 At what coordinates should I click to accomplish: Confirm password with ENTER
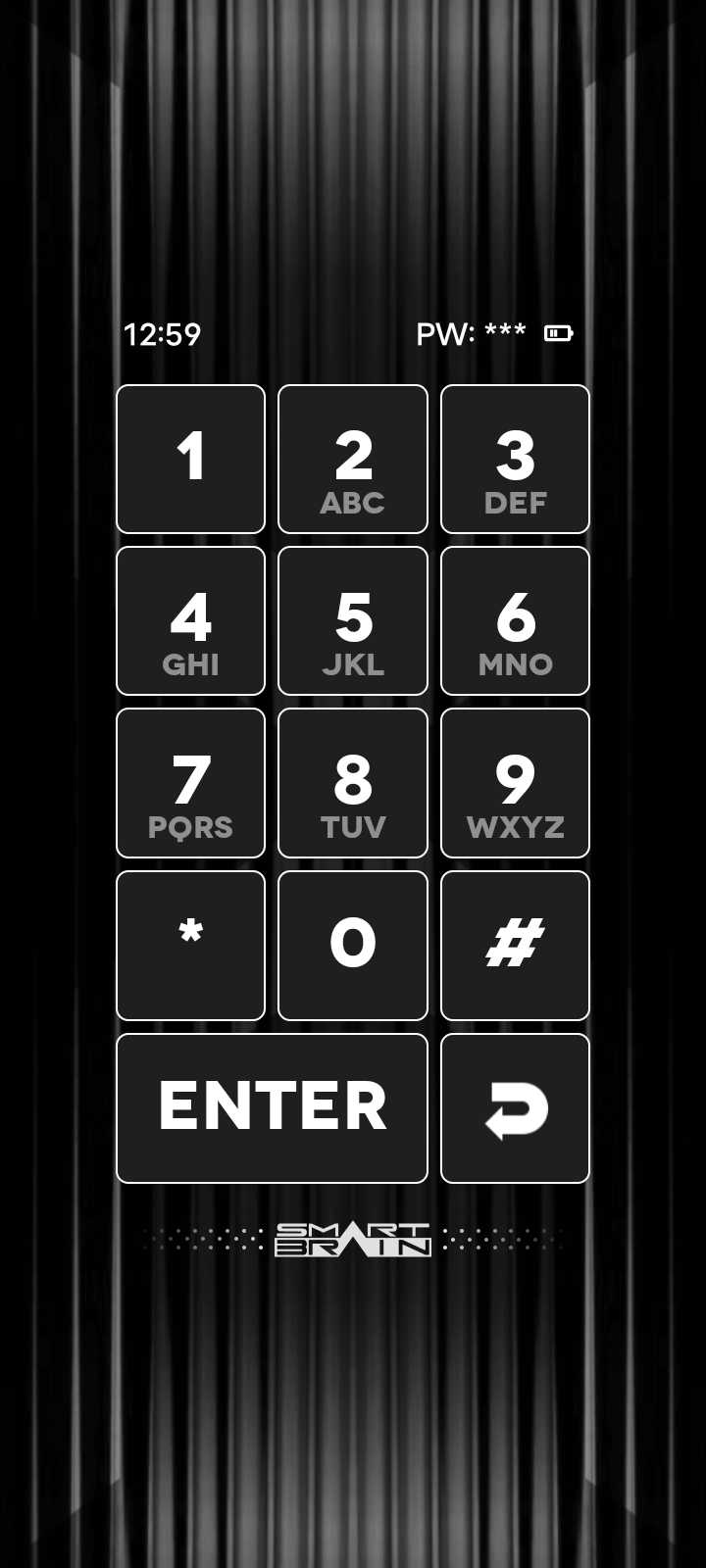pyautogui.click(x=272, y=1107)
